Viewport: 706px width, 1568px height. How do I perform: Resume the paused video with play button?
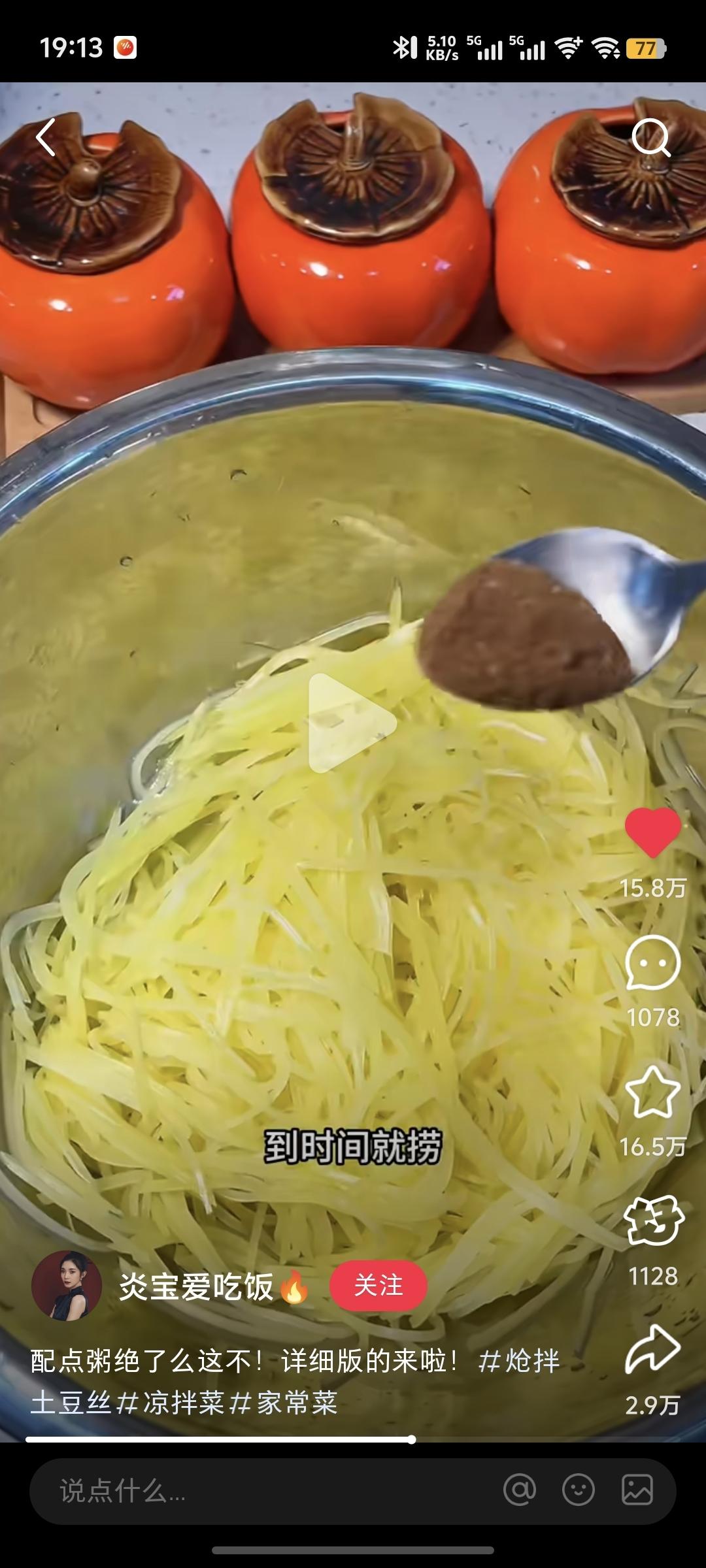(352, 723)
